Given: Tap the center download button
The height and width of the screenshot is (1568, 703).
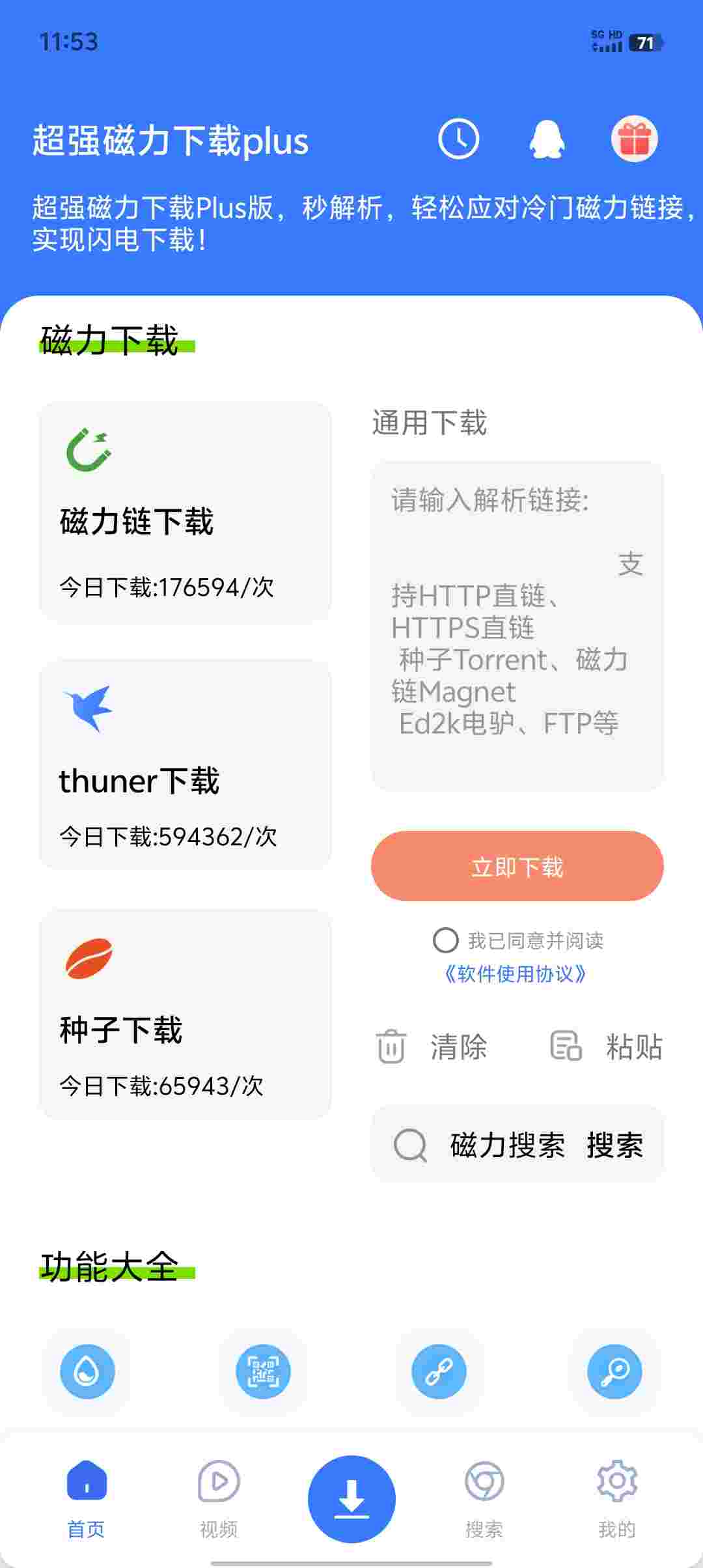Looking at the screenshot, I should (351, 1499).
